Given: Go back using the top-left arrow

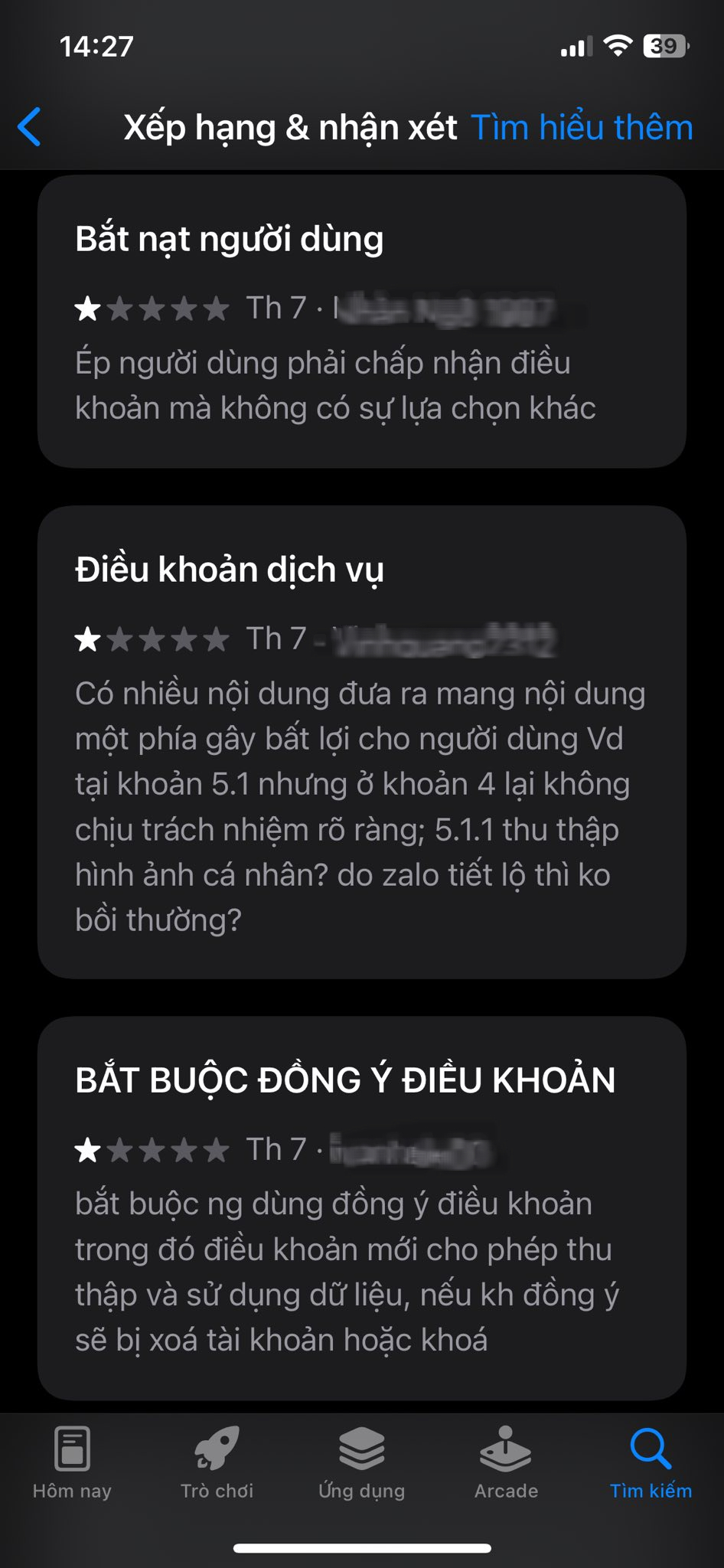Looking at the screenshot, I should point(29,126).
